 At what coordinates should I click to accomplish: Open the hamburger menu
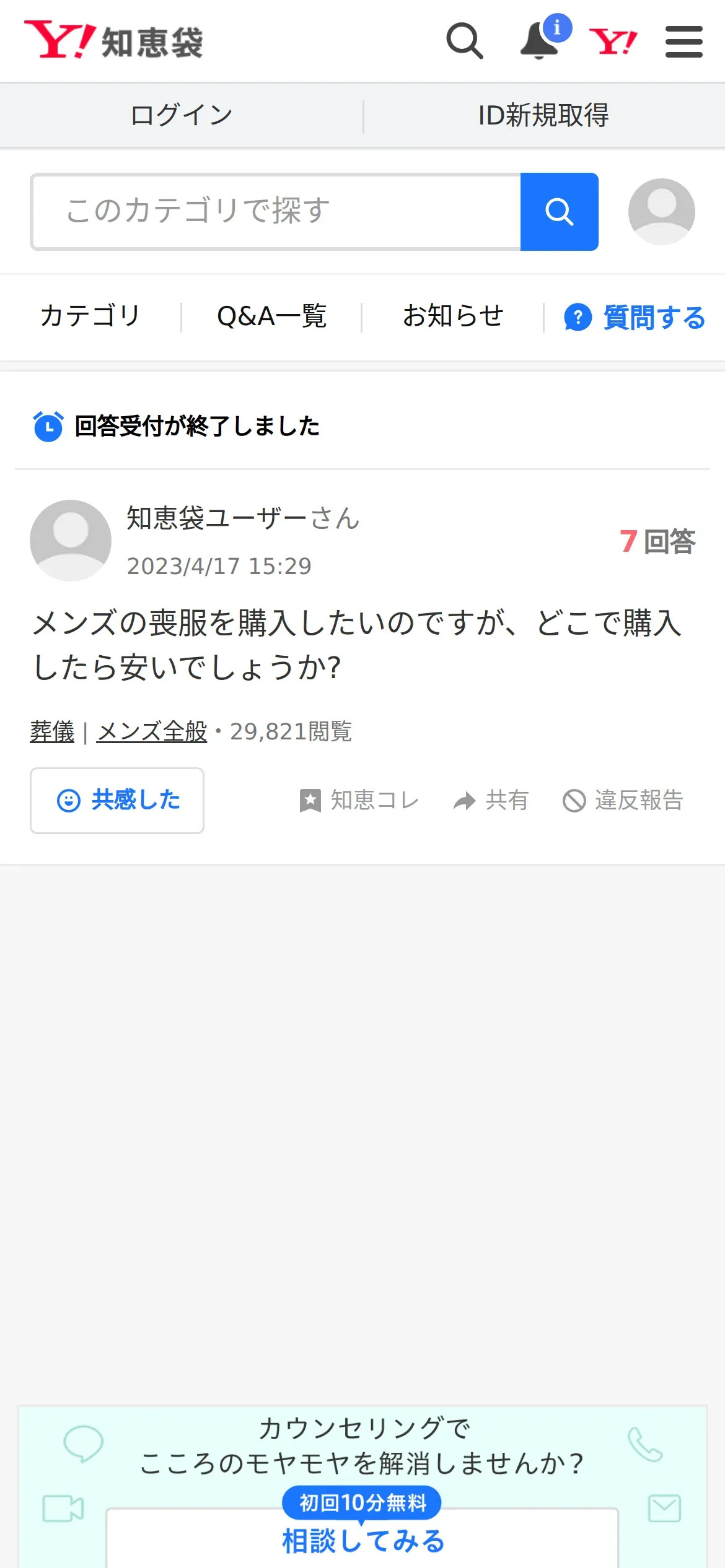tap(683, 41)
